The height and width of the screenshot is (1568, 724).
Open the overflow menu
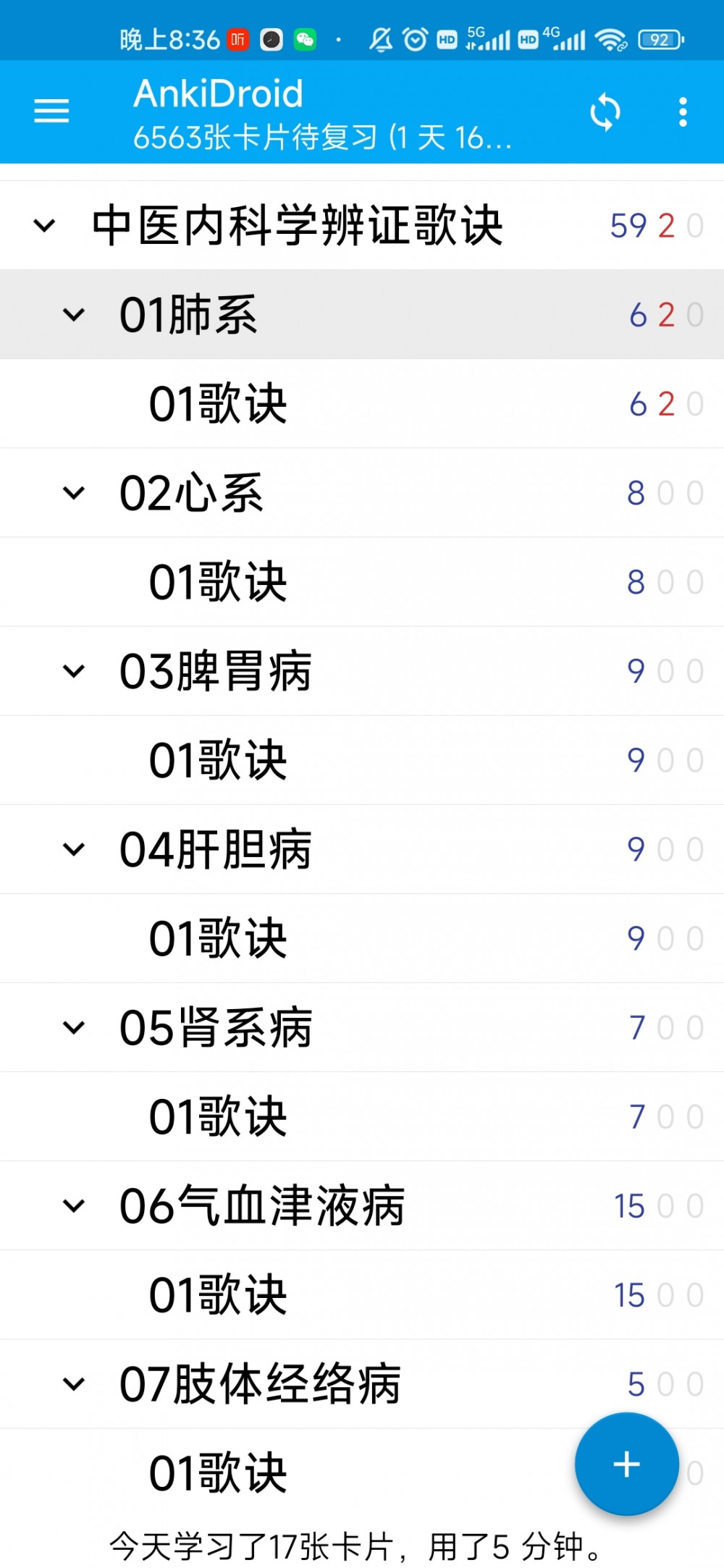click(683, 112)
